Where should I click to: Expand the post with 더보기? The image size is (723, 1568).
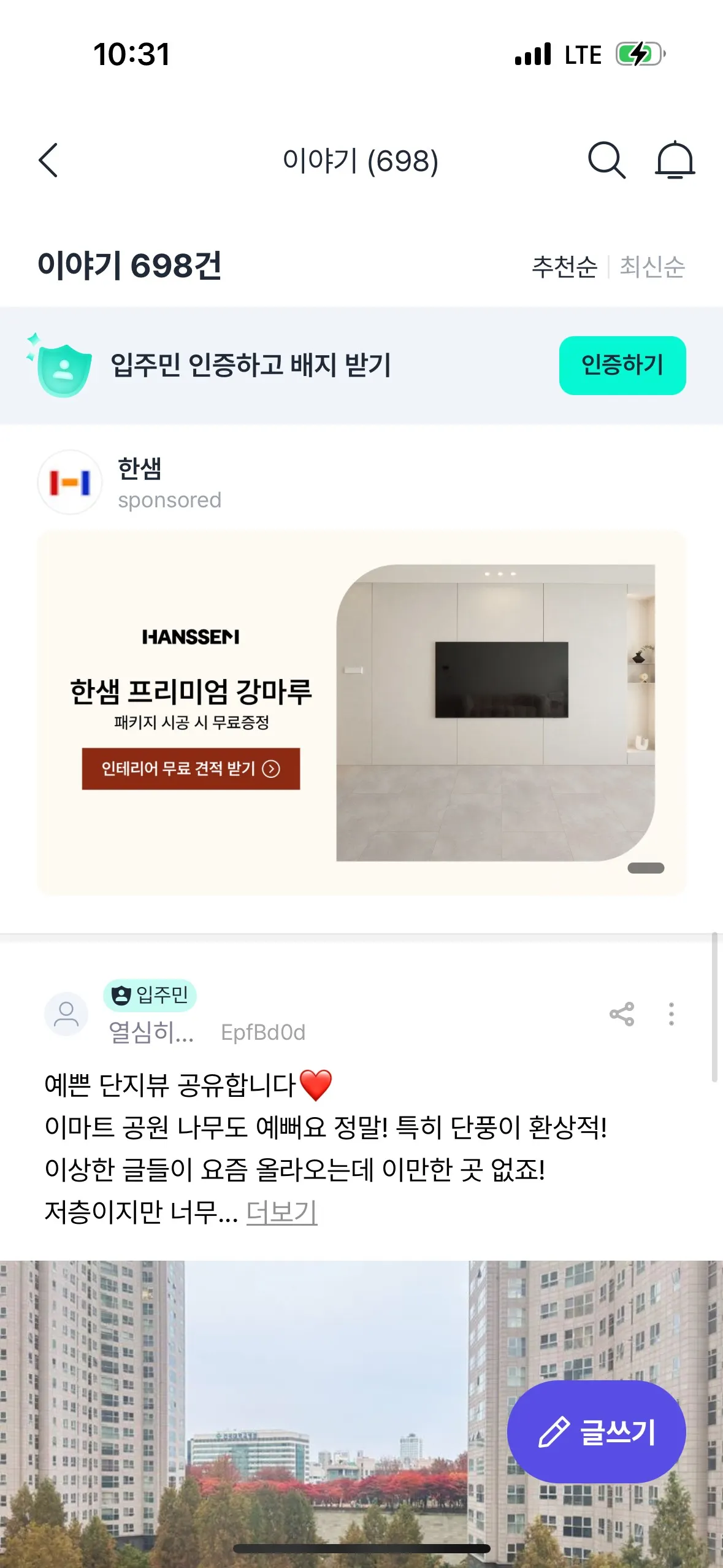[281, 1212]
